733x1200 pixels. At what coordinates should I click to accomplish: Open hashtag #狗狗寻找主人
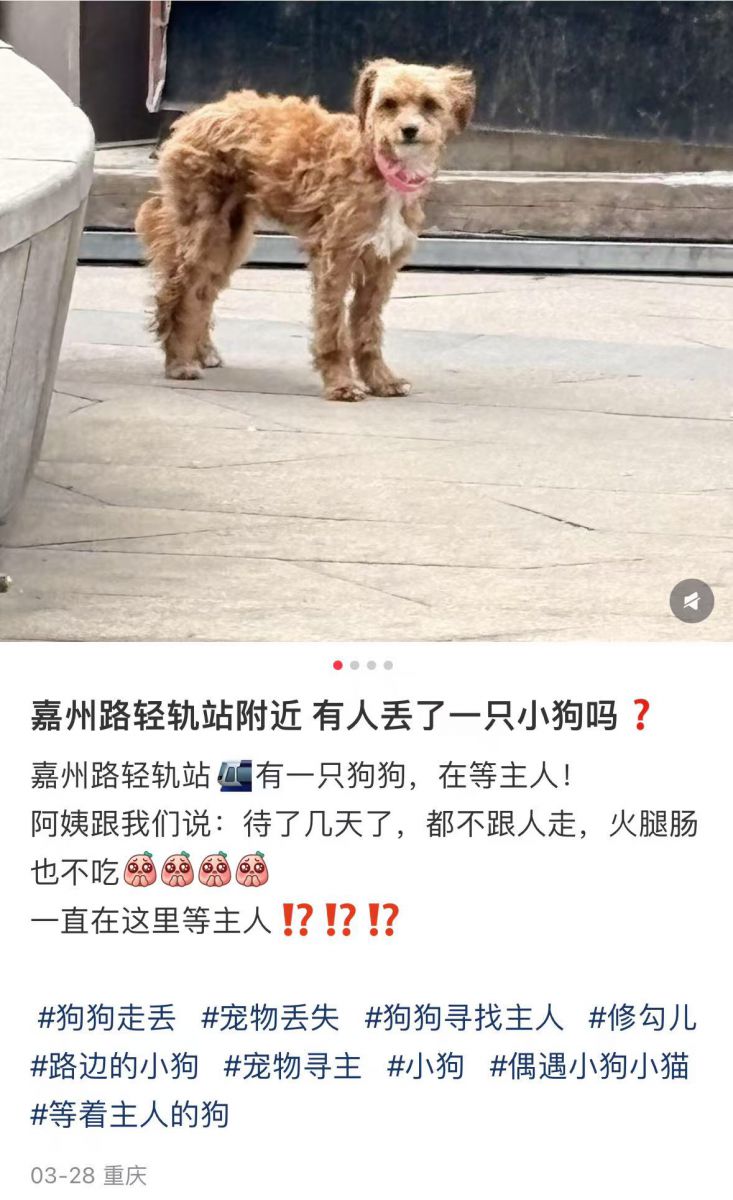tap(464, 1018)
